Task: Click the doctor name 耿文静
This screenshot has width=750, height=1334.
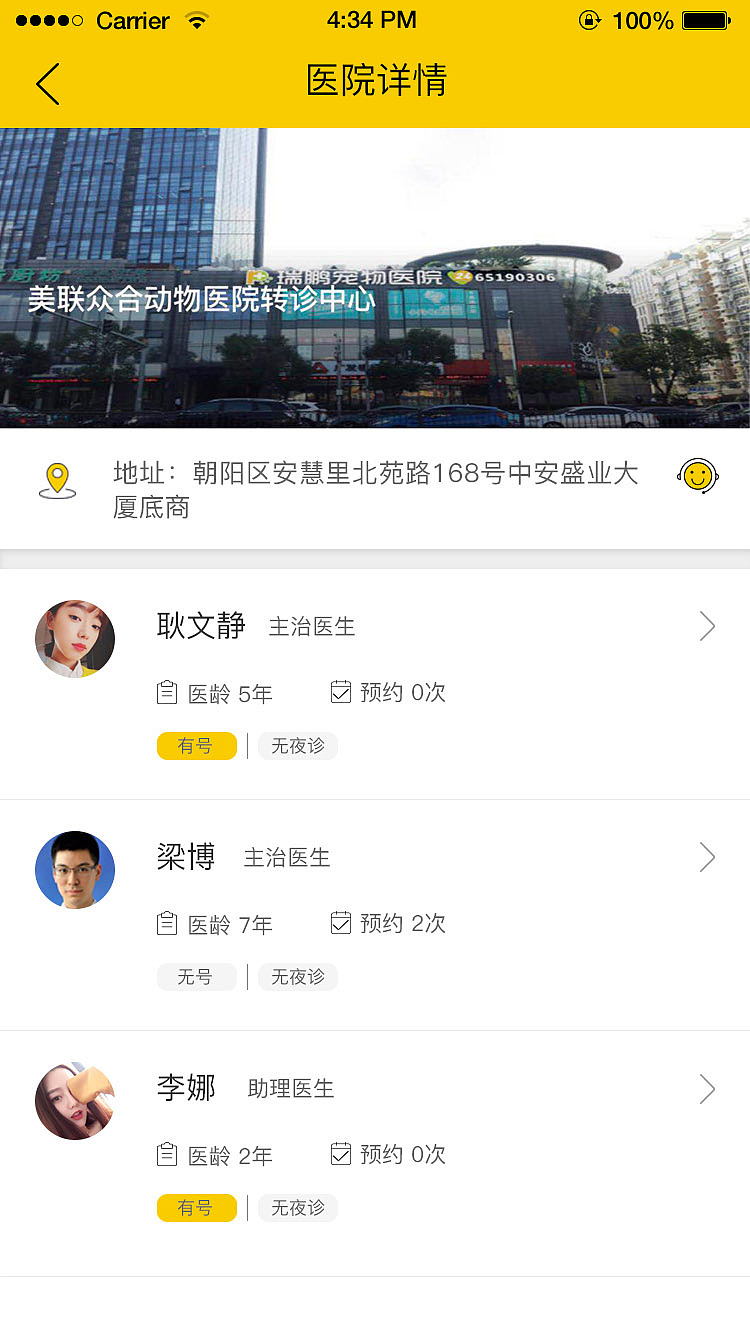Action: point(200,626)
